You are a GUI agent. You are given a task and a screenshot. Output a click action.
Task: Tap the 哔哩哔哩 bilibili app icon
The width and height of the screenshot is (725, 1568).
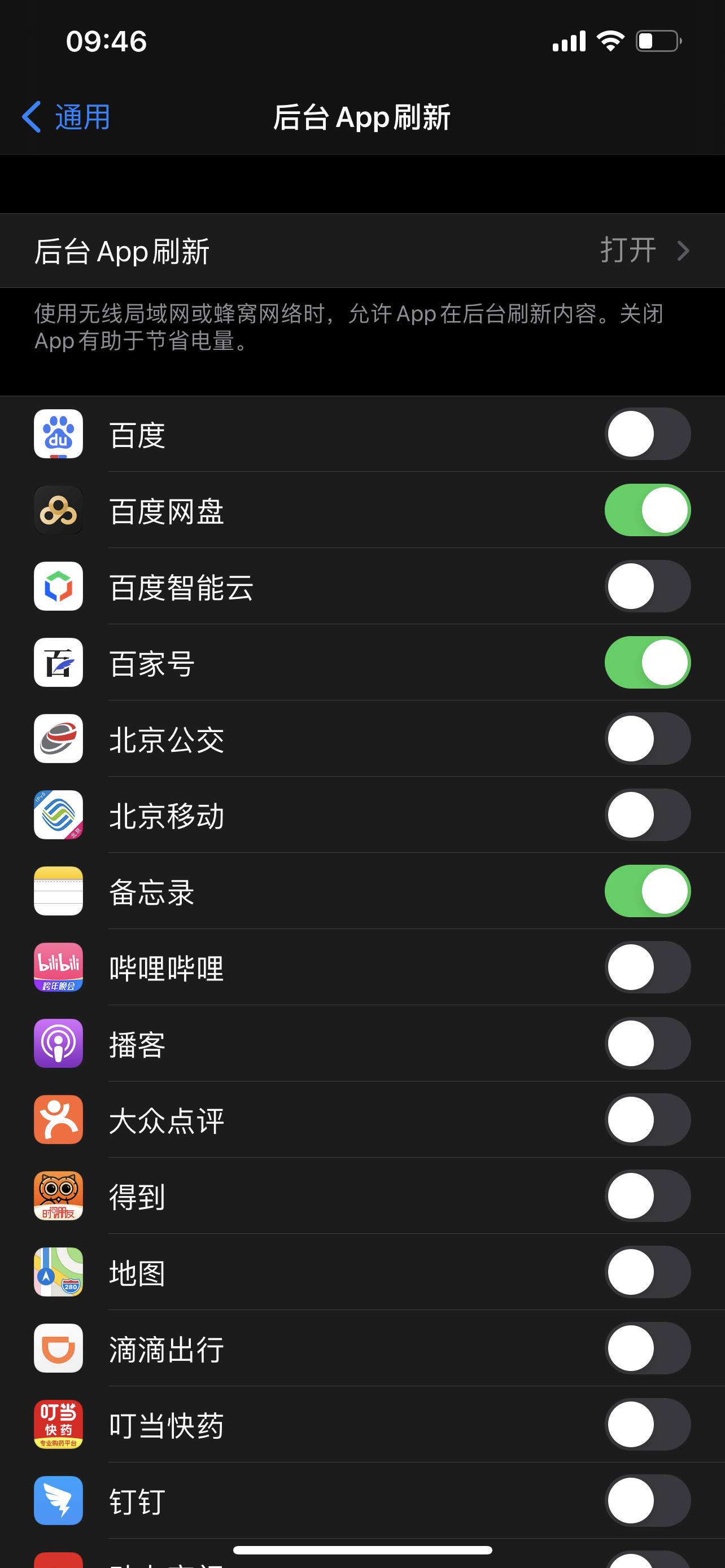coord(58,967)
